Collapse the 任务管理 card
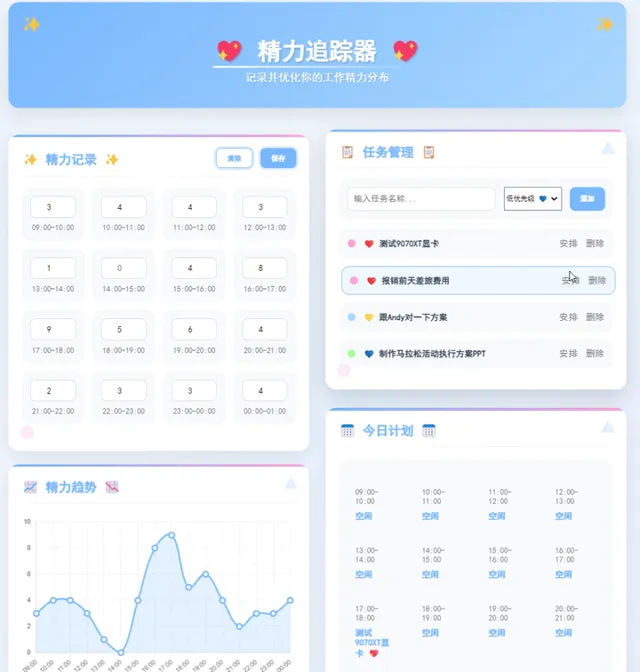640x672 pixels. 607,150
